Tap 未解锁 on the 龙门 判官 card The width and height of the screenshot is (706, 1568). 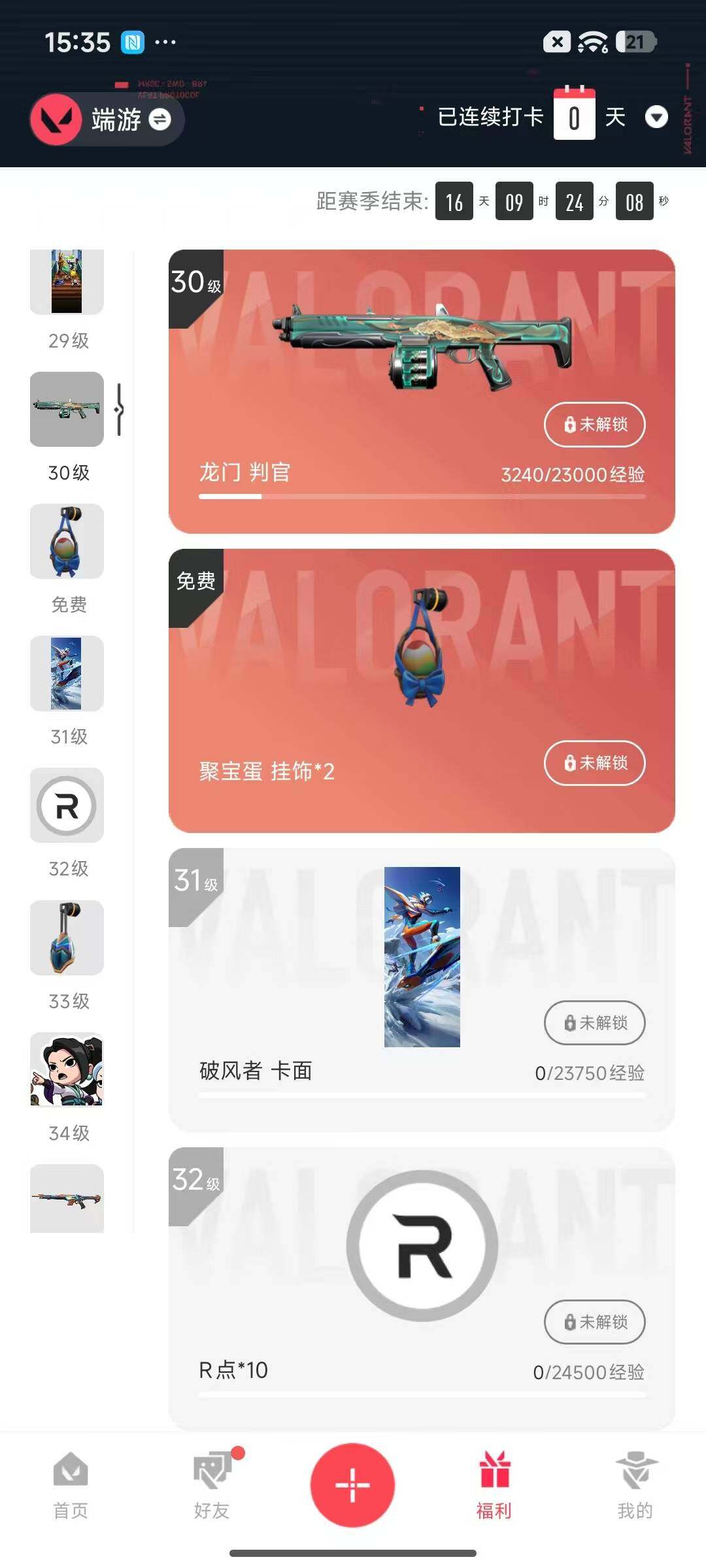click(594, 425)
